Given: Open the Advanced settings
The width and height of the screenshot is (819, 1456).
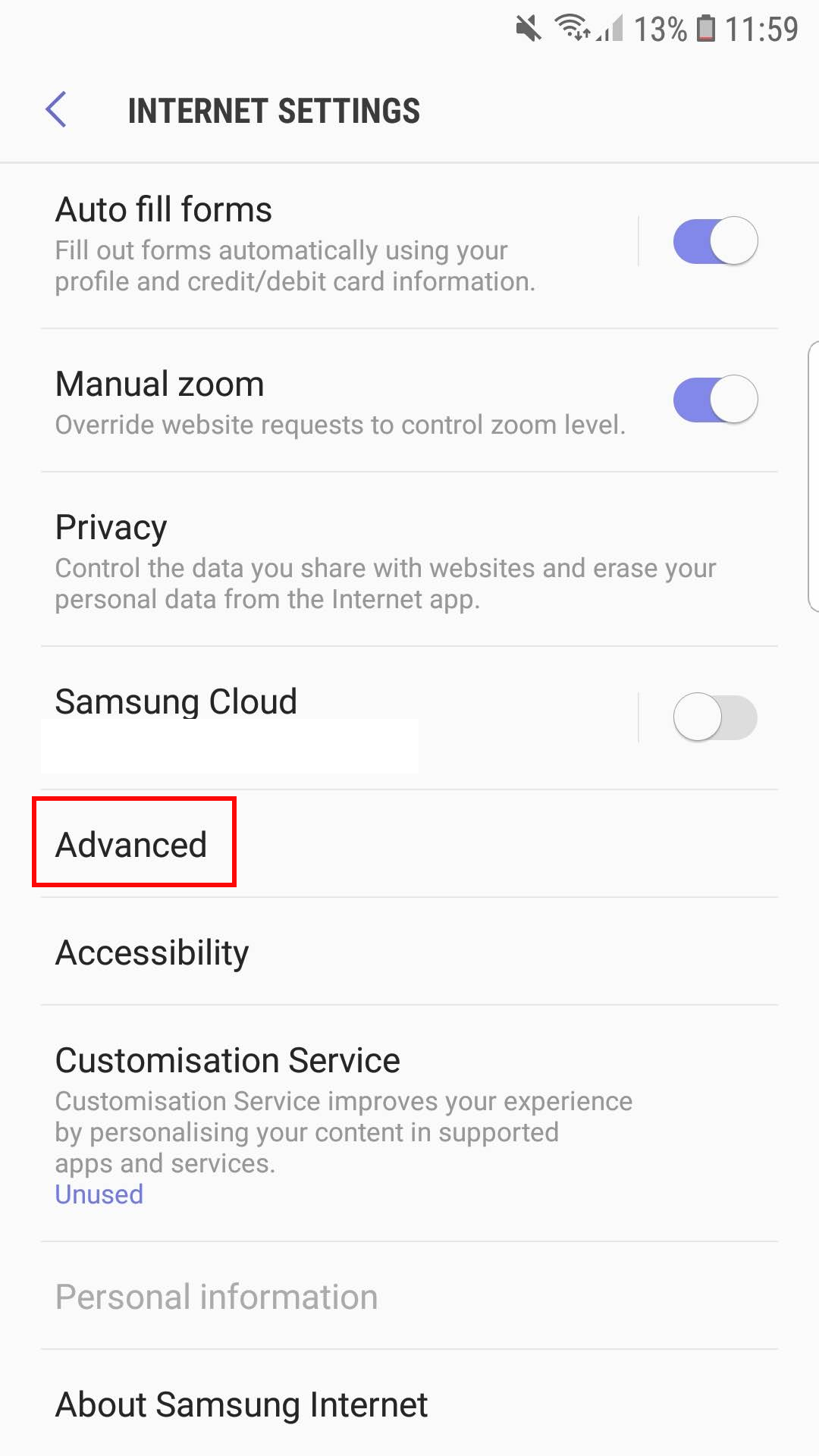Looking at the screenshot, I should point(409,844).
